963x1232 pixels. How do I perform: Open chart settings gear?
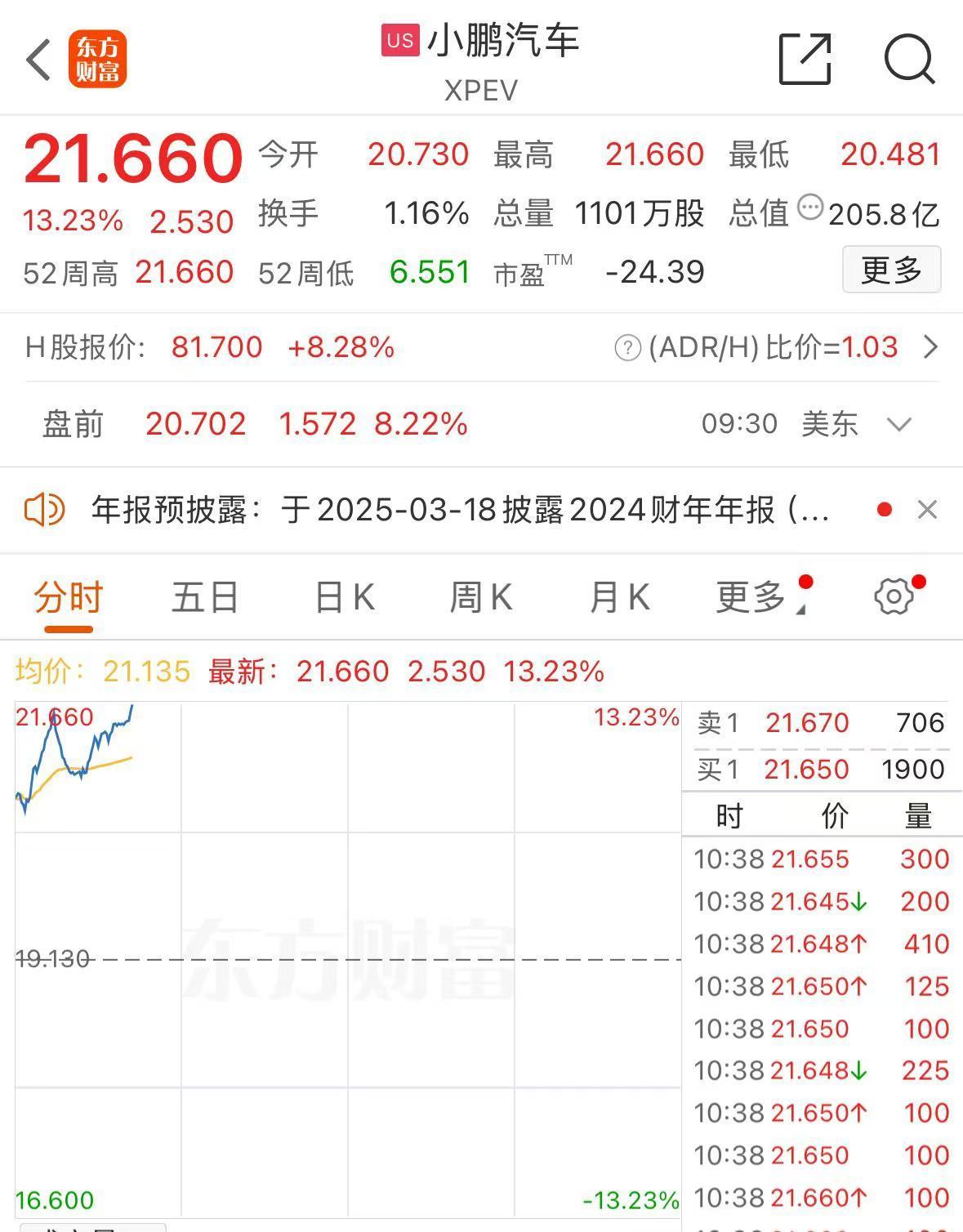coord(894,596)
